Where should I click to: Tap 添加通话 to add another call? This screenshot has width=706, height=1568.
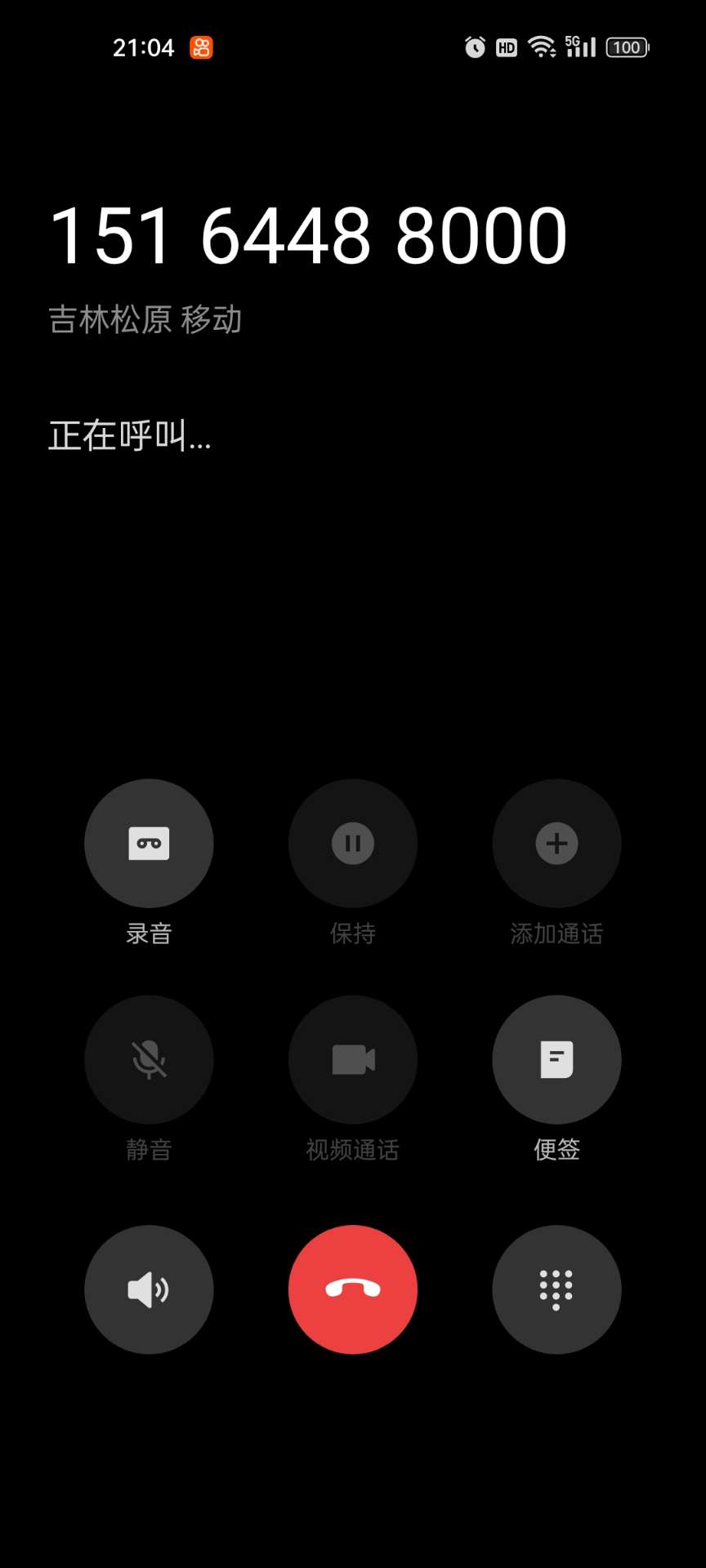556,843
